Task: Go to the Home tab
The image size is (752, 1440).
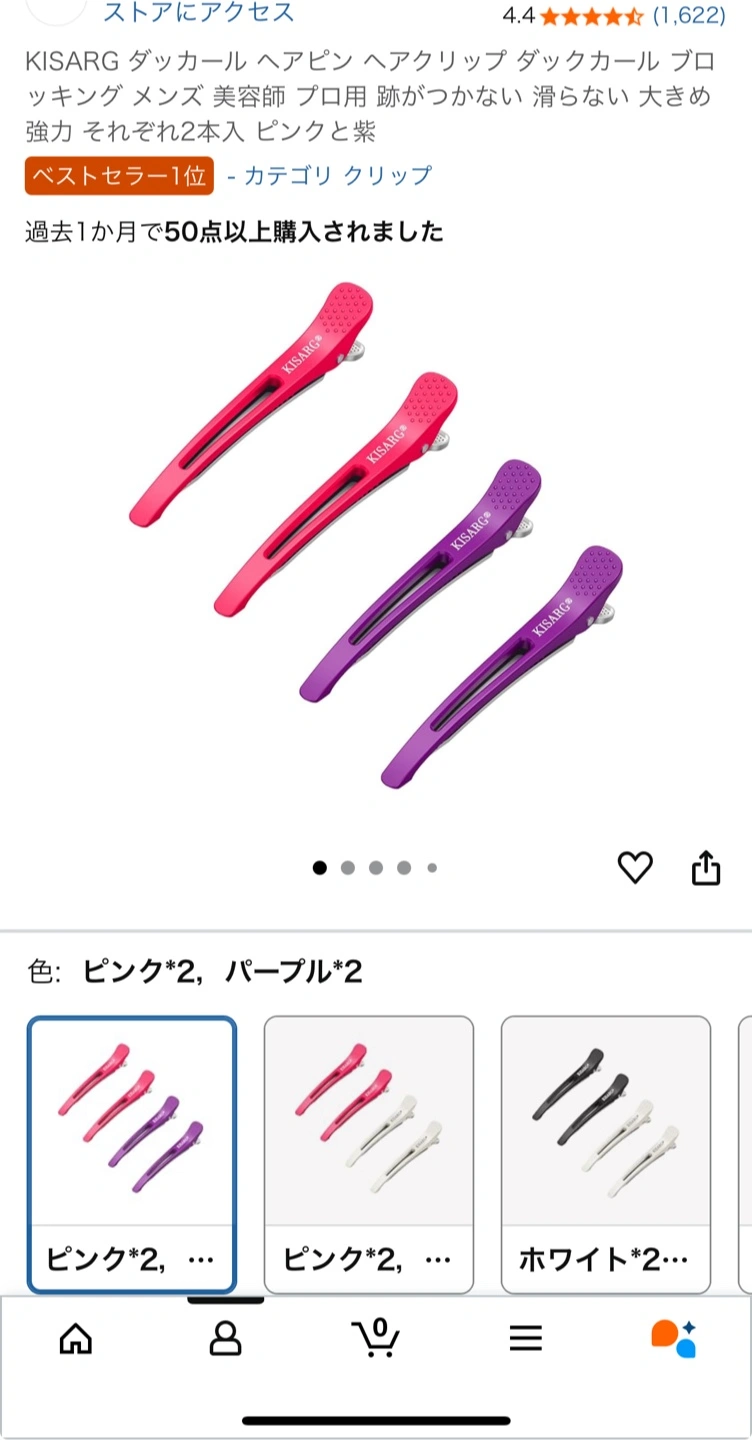Action: pyautogui.click(x=76, y=1338)
